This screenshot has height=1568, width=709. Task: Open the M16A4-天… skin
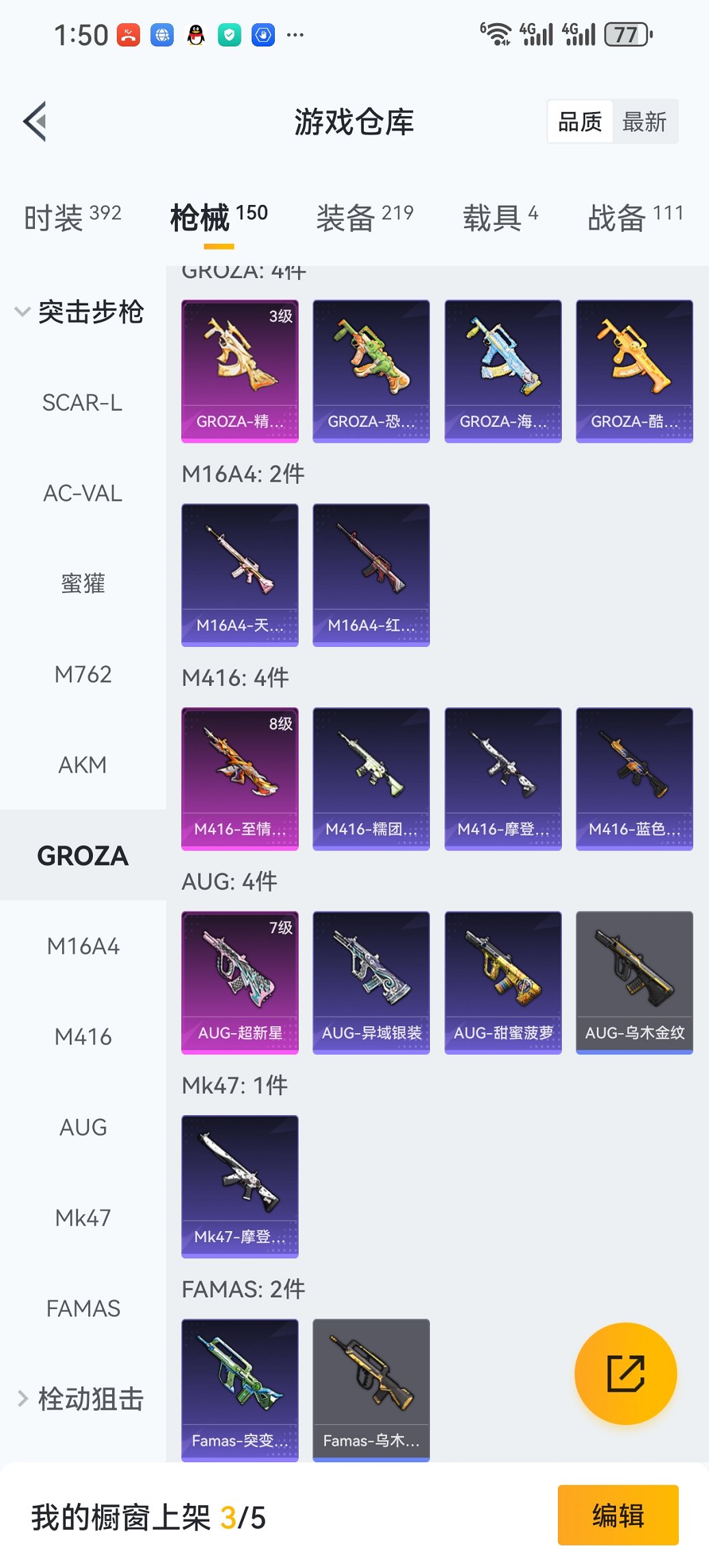(x=240, y=575)
